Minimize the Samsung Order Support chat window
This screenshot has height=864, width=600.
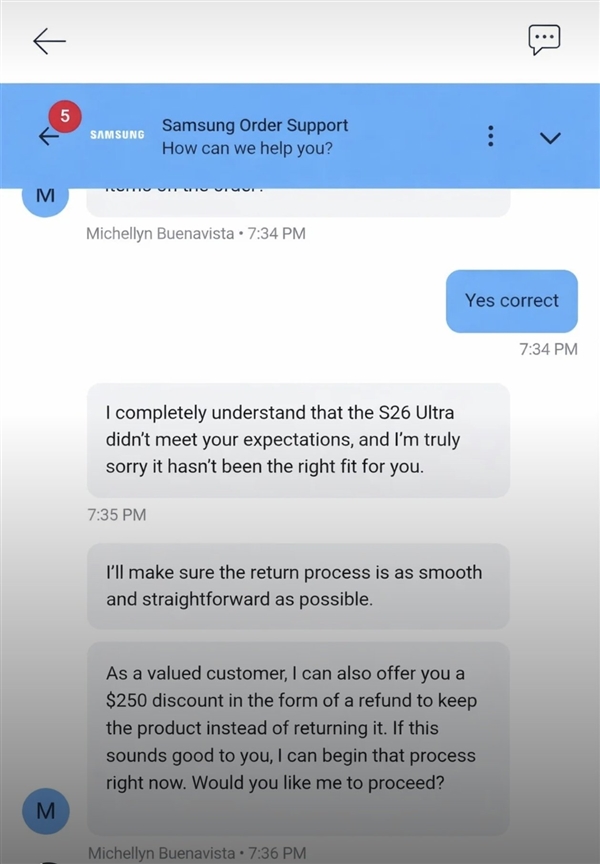coord(550,138)
